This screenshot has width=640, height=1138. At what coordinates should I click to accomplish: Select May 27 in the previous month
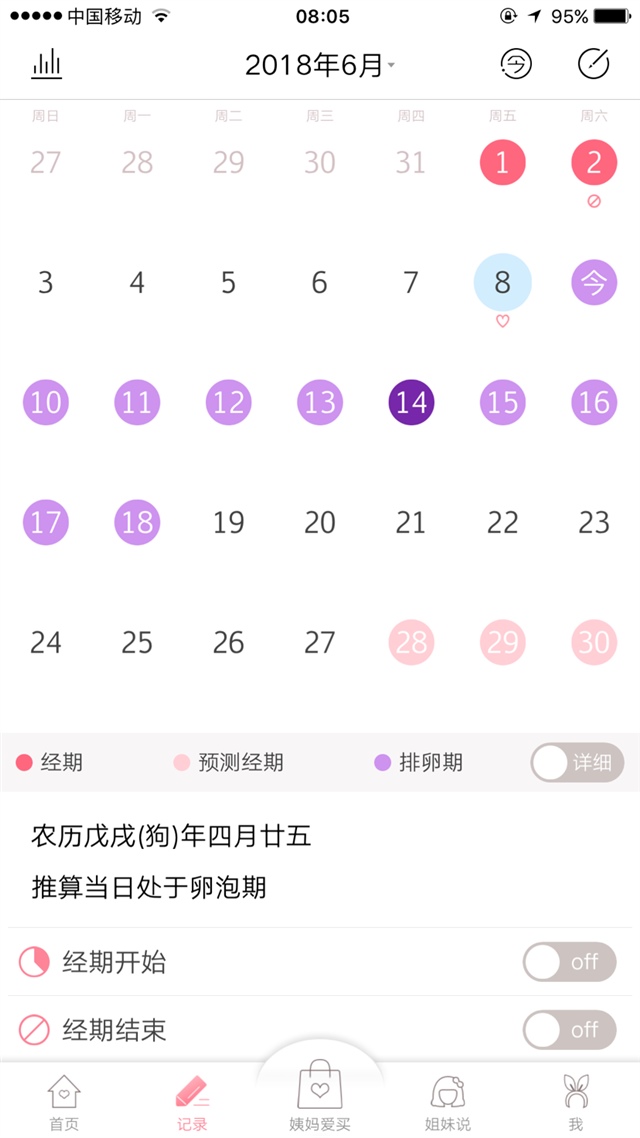(46, 162)
